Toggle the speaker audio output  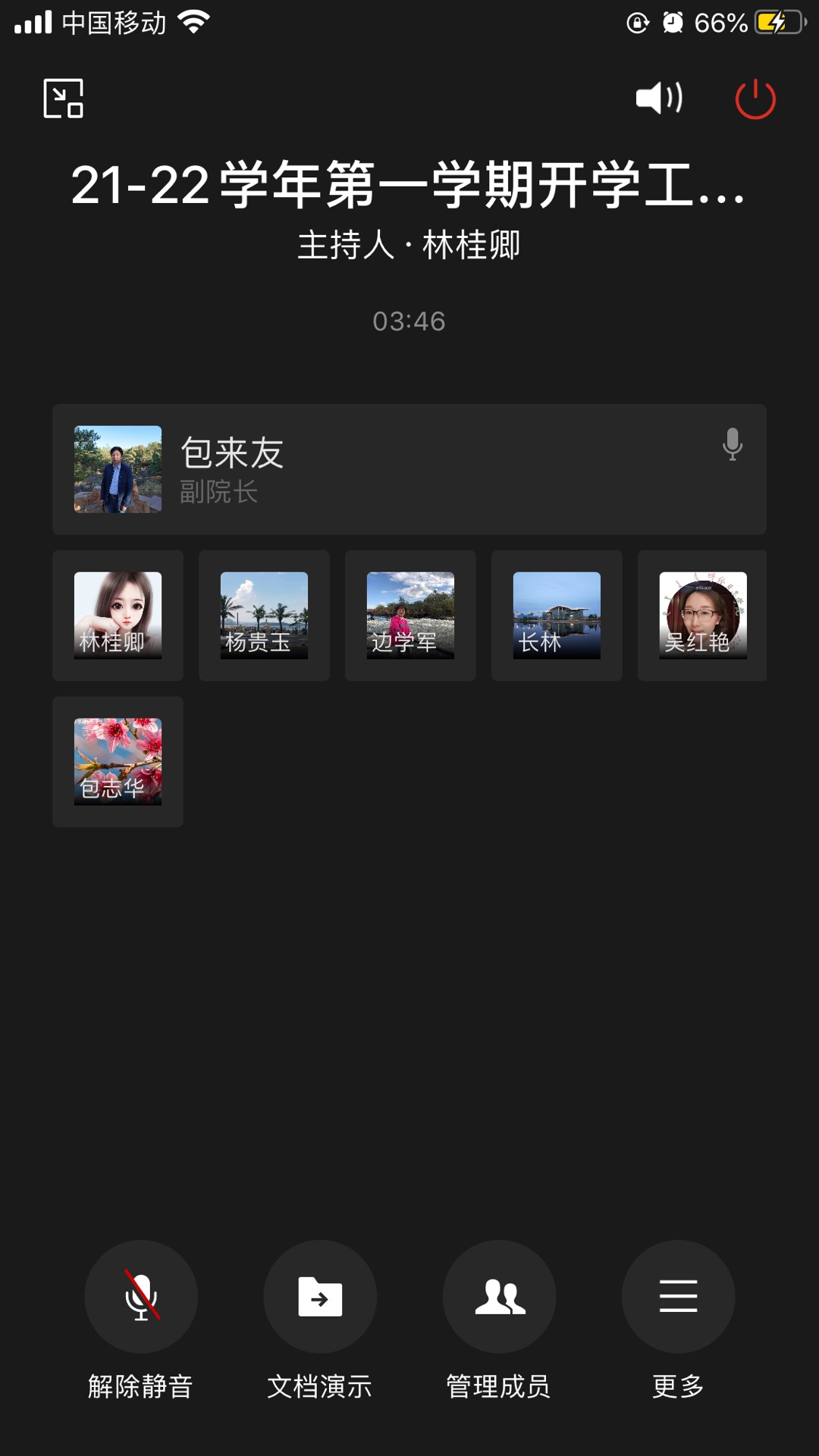point(658,99)
